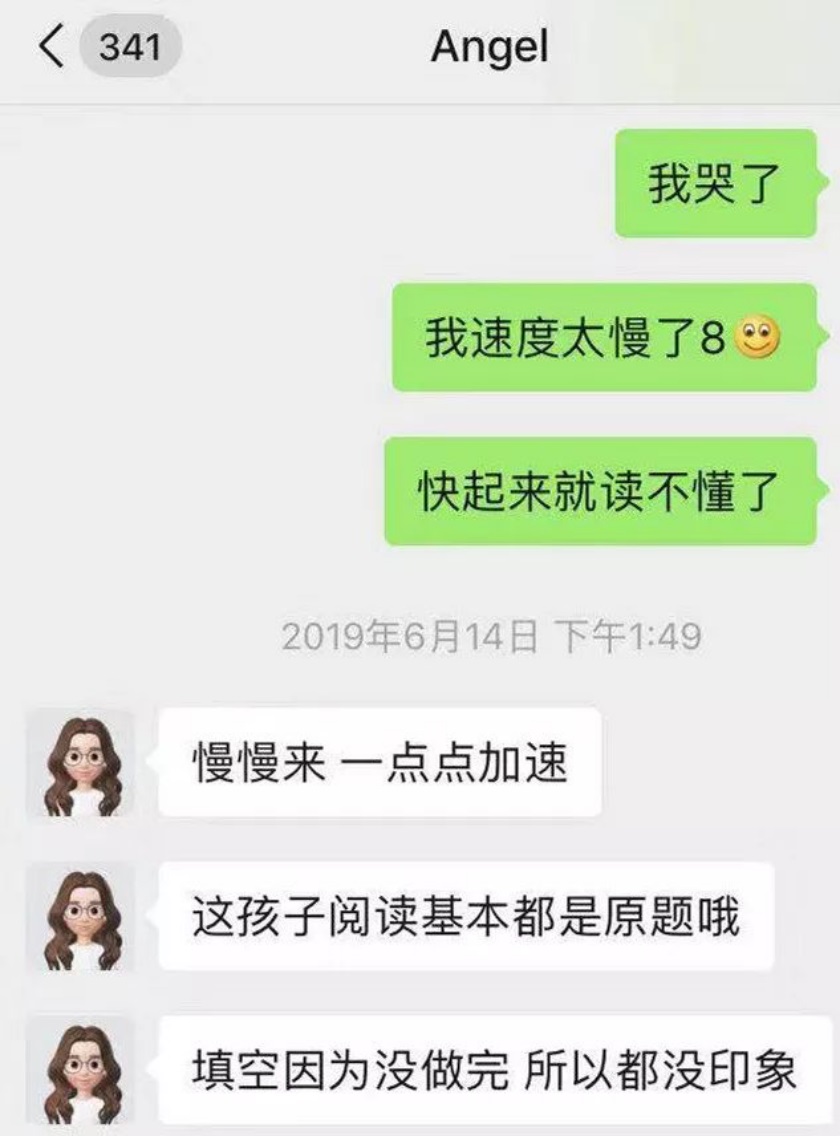Open Angel's avatar beside '慢慢来 一点点加速'
Image resolution: width=840 pixels, height=1136 pixels.
click(80, 763)
